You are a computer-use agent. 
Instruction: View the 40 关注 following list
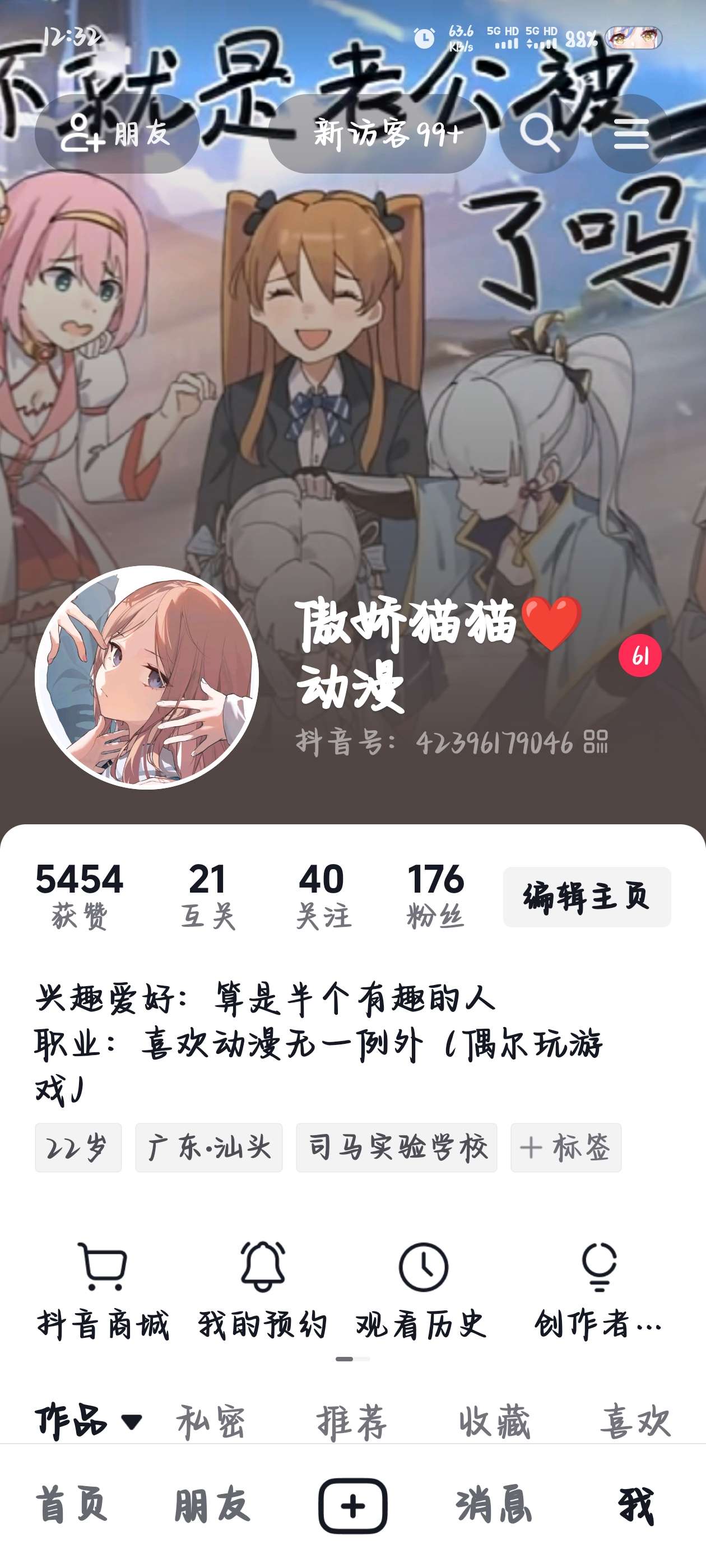[322, 895]
